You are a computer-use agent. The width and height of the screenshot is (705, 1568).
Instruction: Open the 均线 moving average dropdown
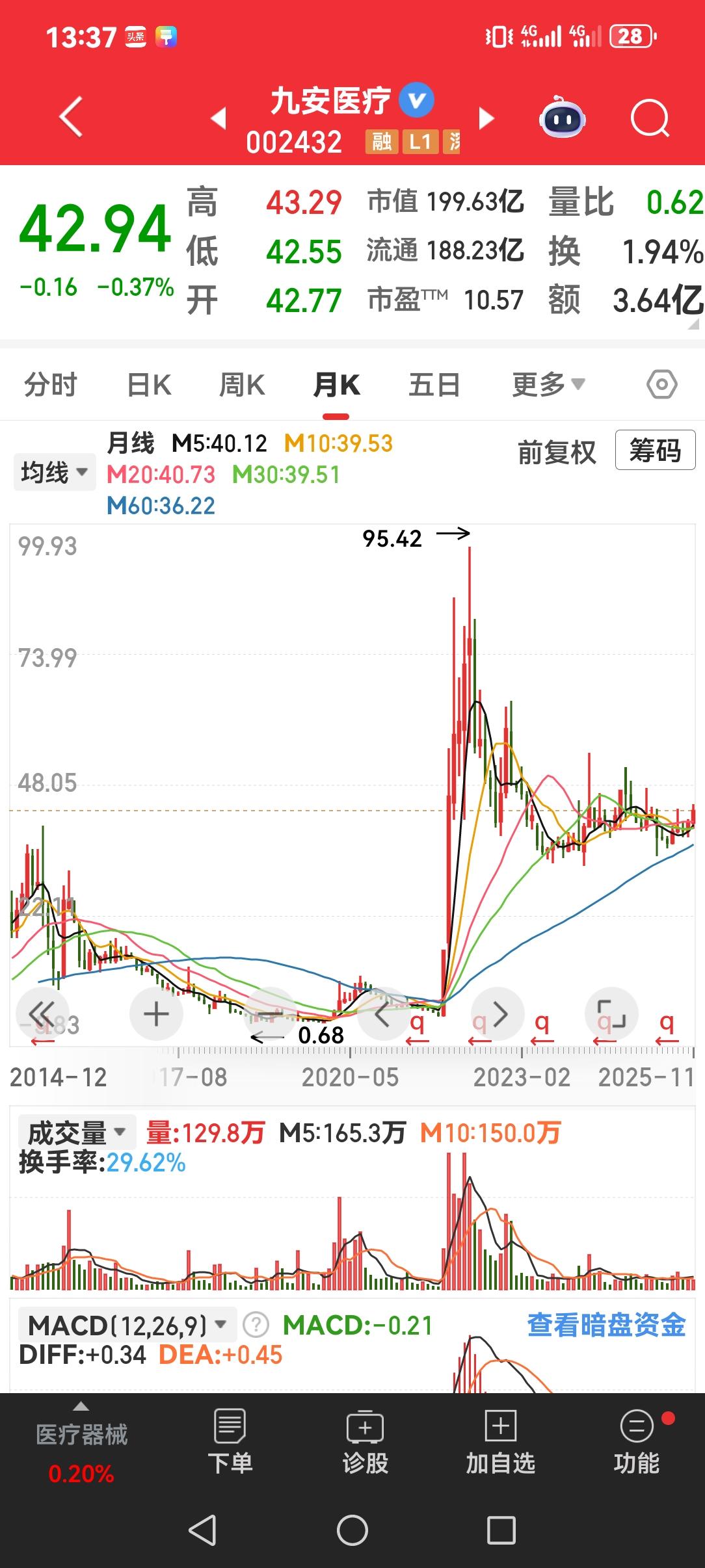pyautogui.click(x=54, y=472)
